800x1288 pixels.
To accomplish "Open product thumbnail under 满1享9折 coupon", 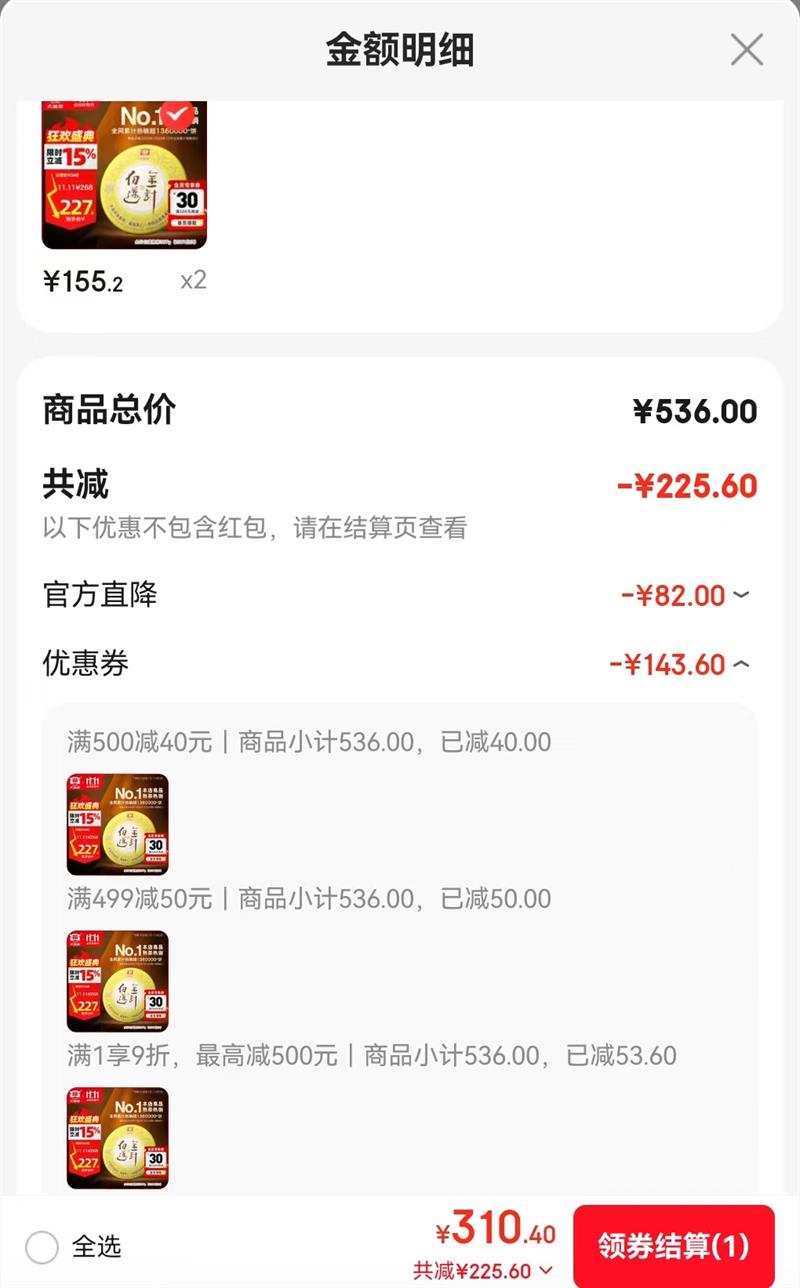I will point(118,1138).
